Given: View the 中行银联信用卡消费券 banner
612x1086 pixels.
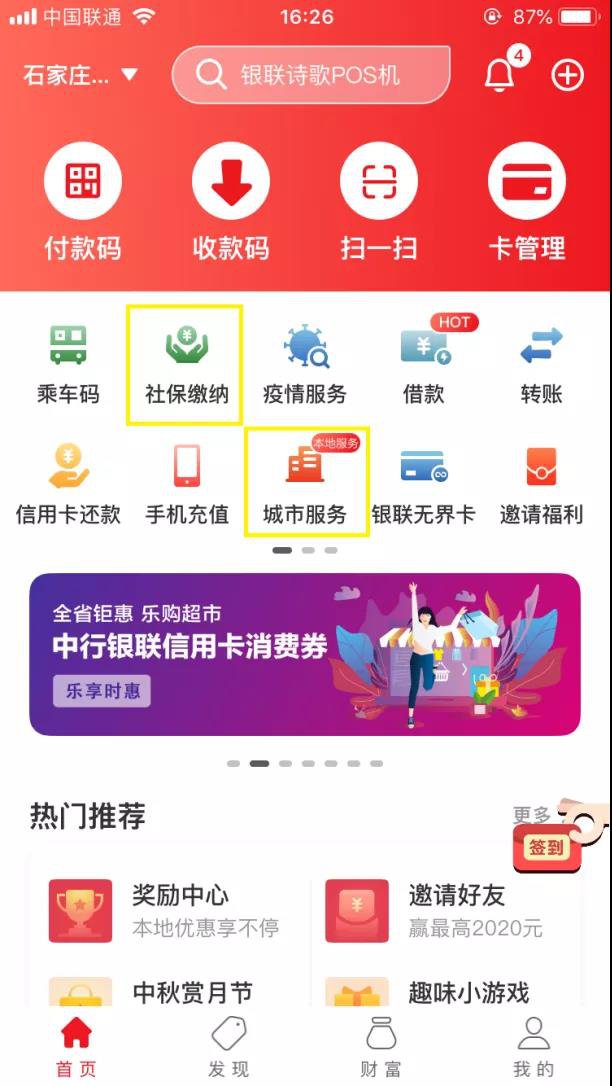Looking at the screenshot, I should 305,654.
